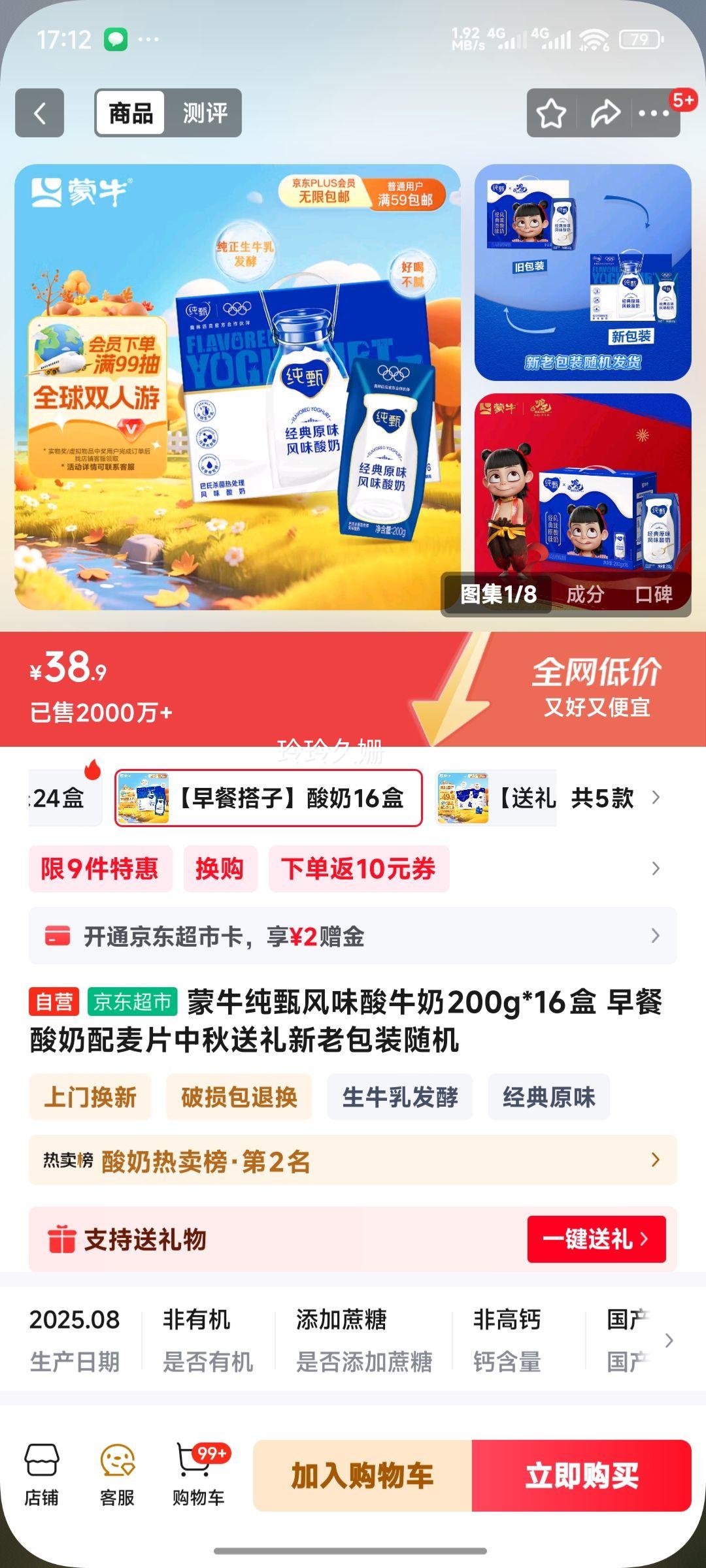Go back using the top-left arrow

pyautogui.click(x=40, y=113)
